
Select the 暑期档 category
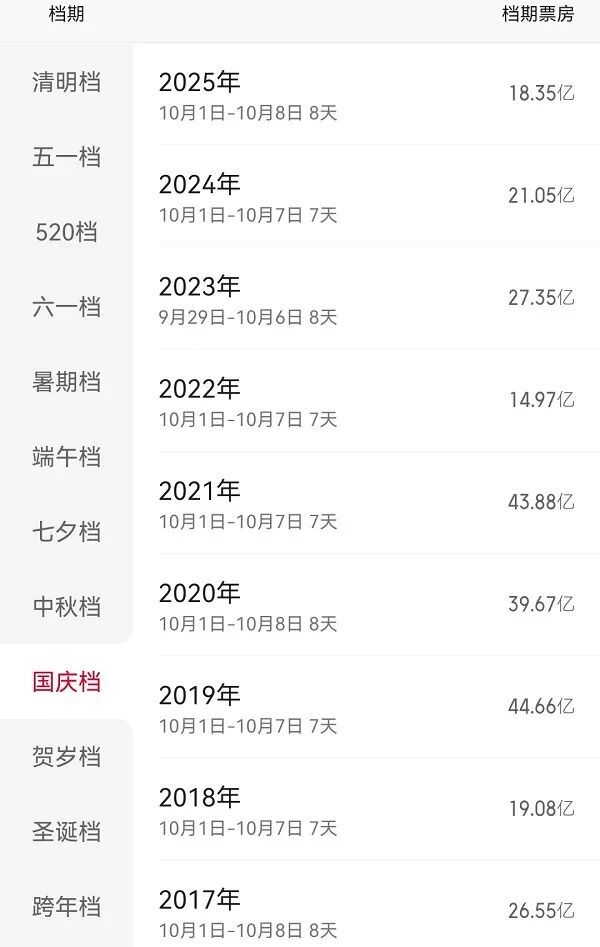pyautogui.click(x=66, y=382)
